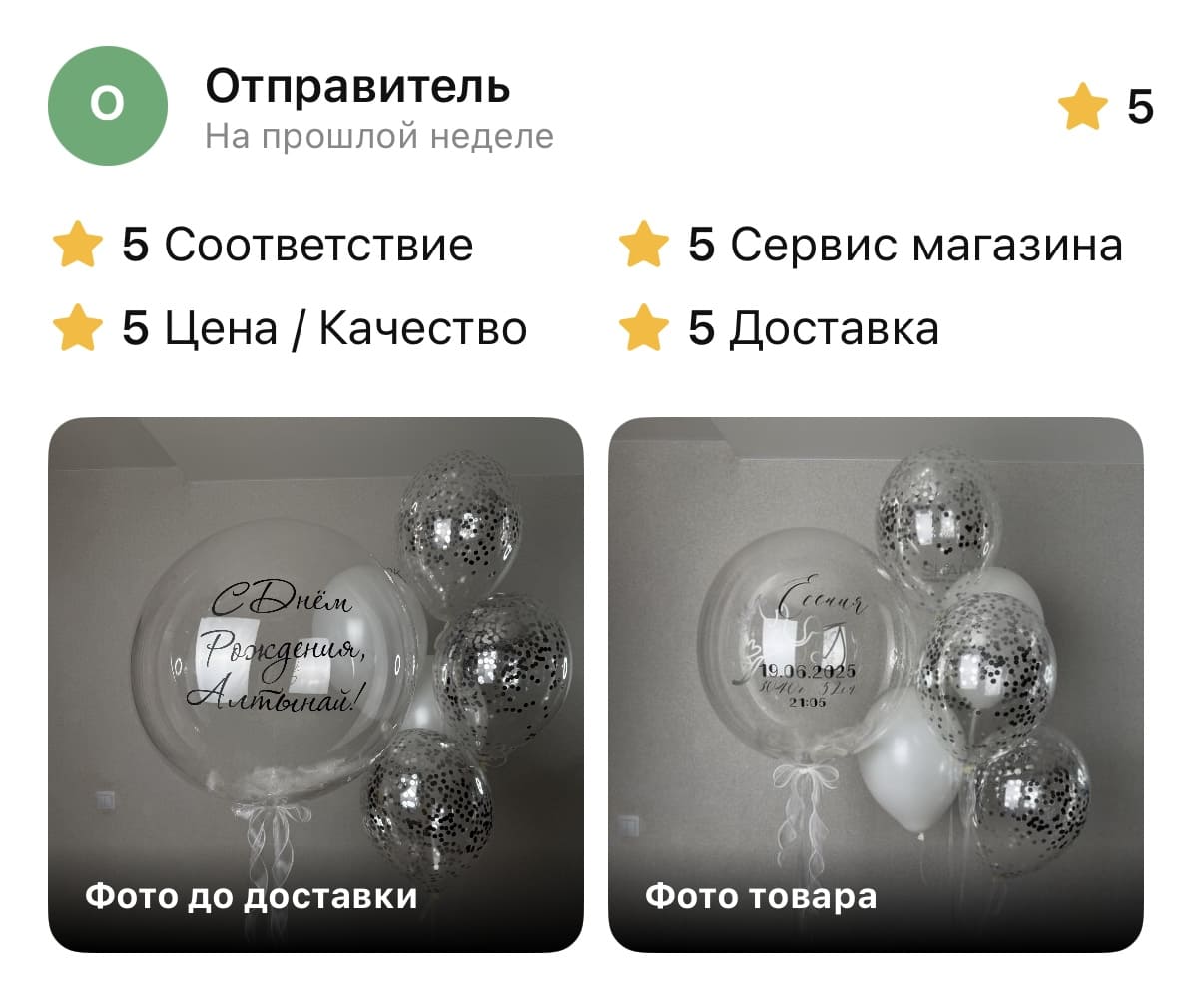Viewport: 1204px width, 998px height.
Task: View the 'Фото товара' photo
Action: pyautogui.click(x=876, y=685)
